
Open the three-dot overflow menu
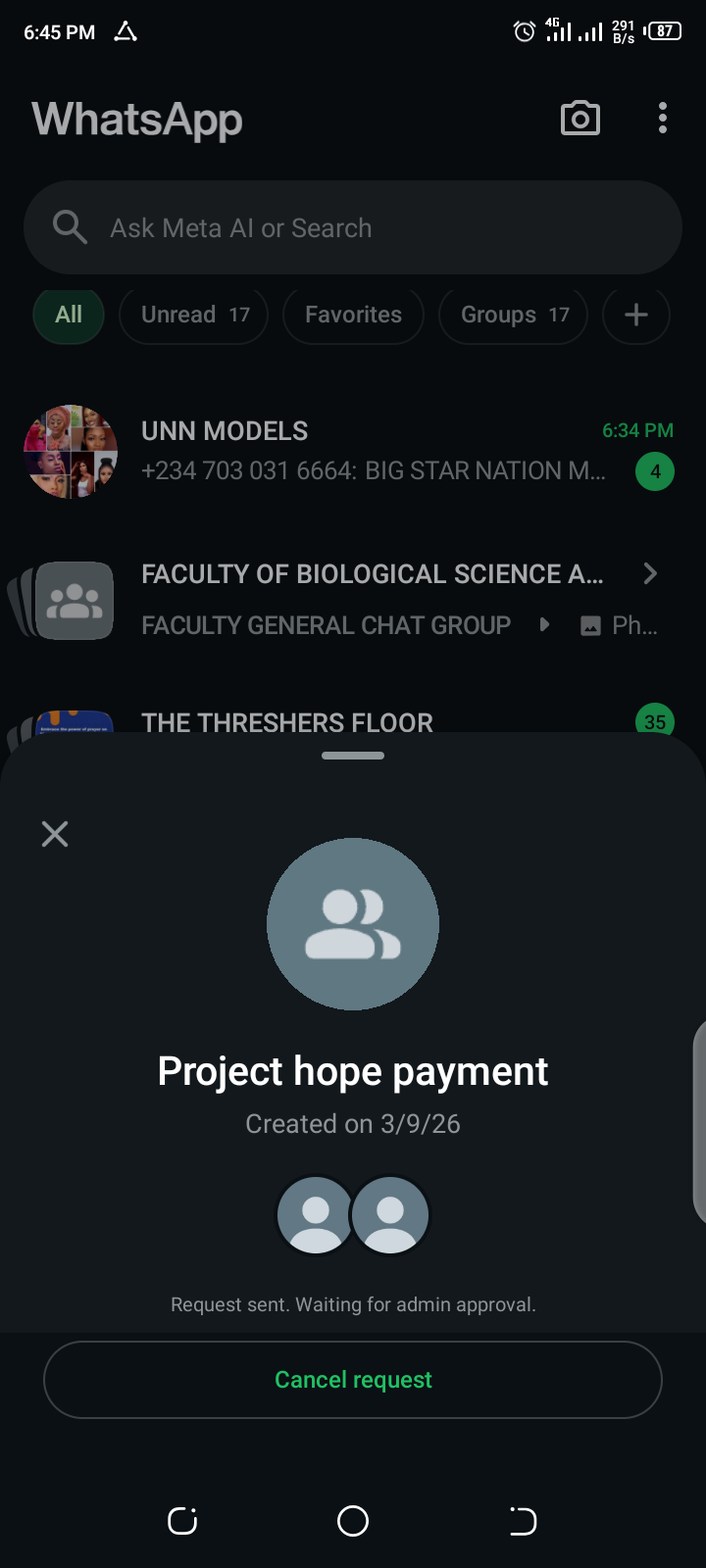(x=663, y=119)
